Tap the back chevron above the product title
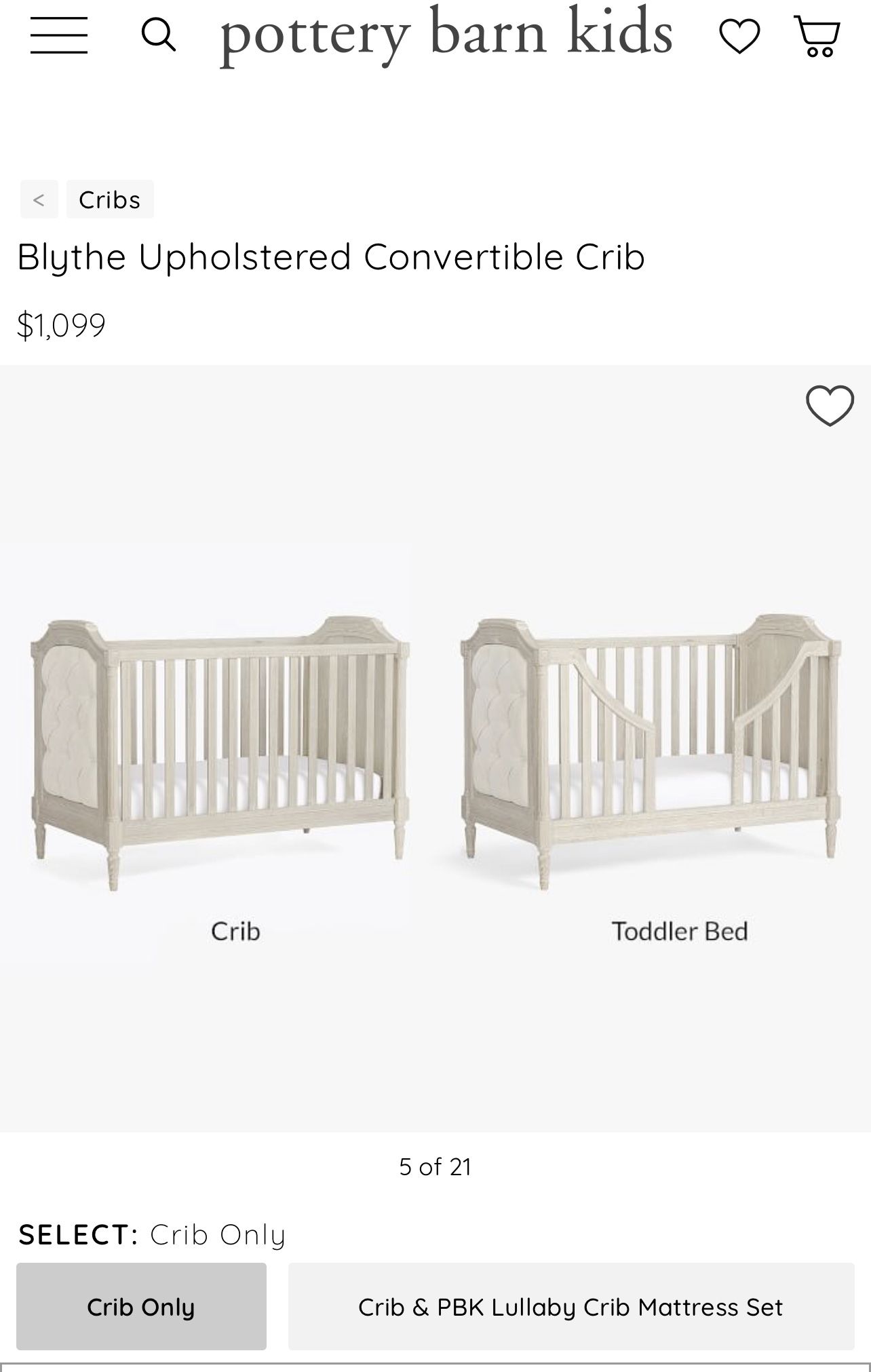The height and width of the screenshot is (1372, 871). 39,199
